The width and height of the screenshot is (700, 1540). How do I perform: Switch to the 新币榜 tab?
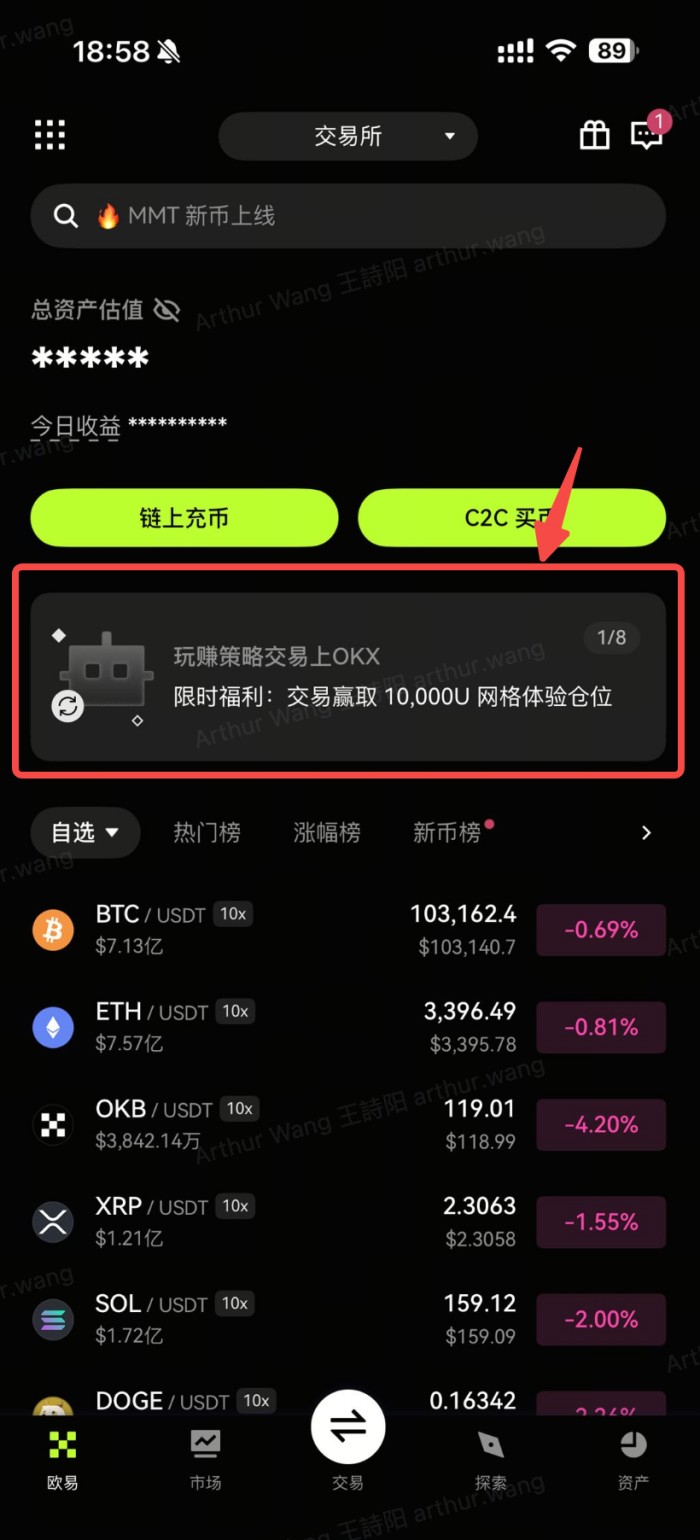(447, 832)
